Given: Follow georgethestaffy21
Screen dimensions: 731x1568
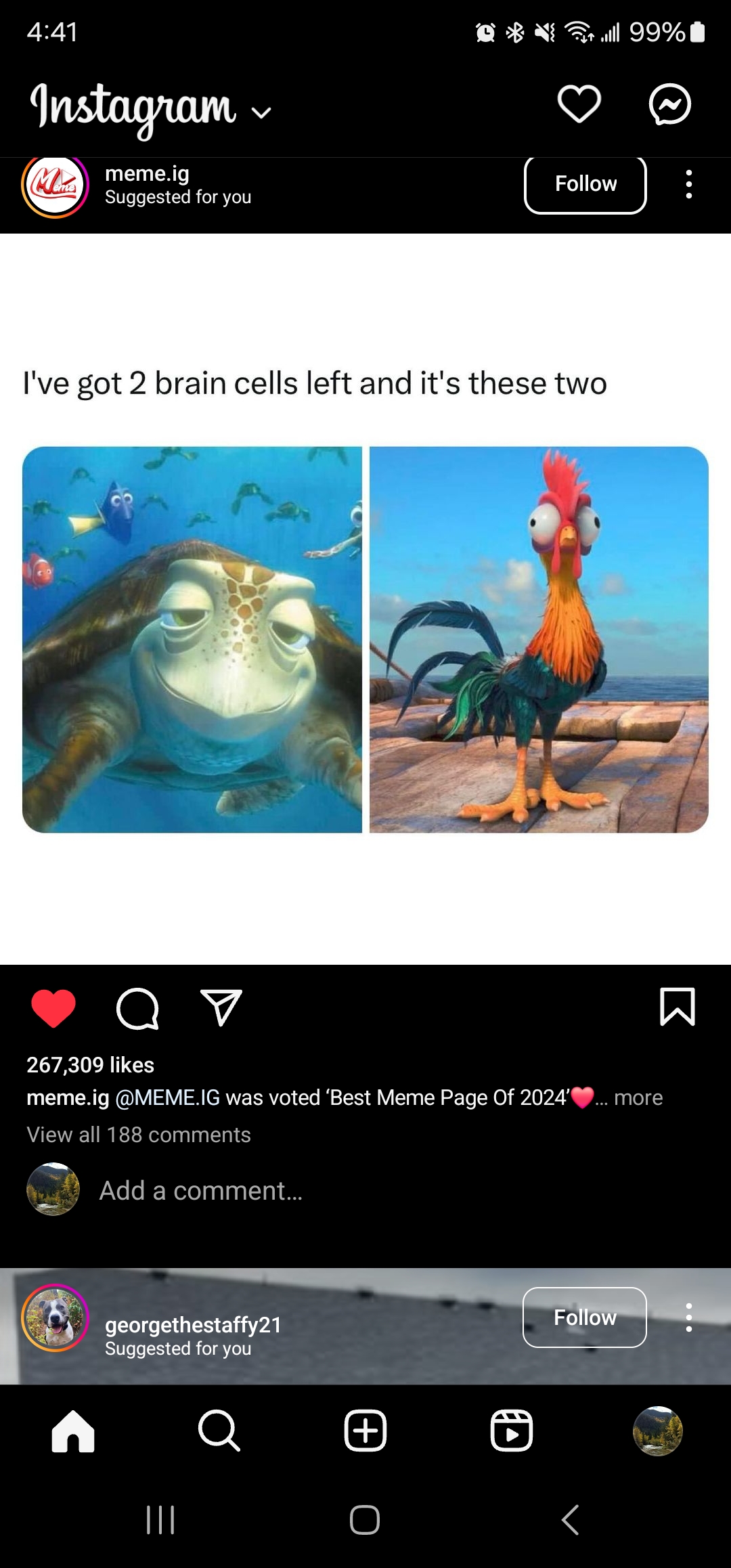Looking at the screenshot, I should [x=585, y=1317].
